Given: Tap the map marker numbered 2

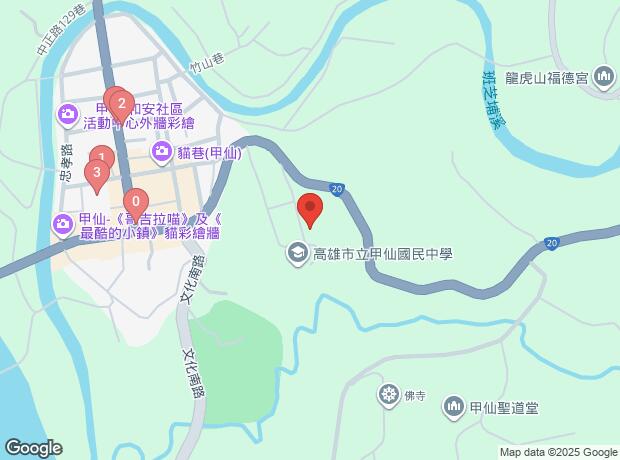Looking at the screenshot, I should [x=121, y=106].
